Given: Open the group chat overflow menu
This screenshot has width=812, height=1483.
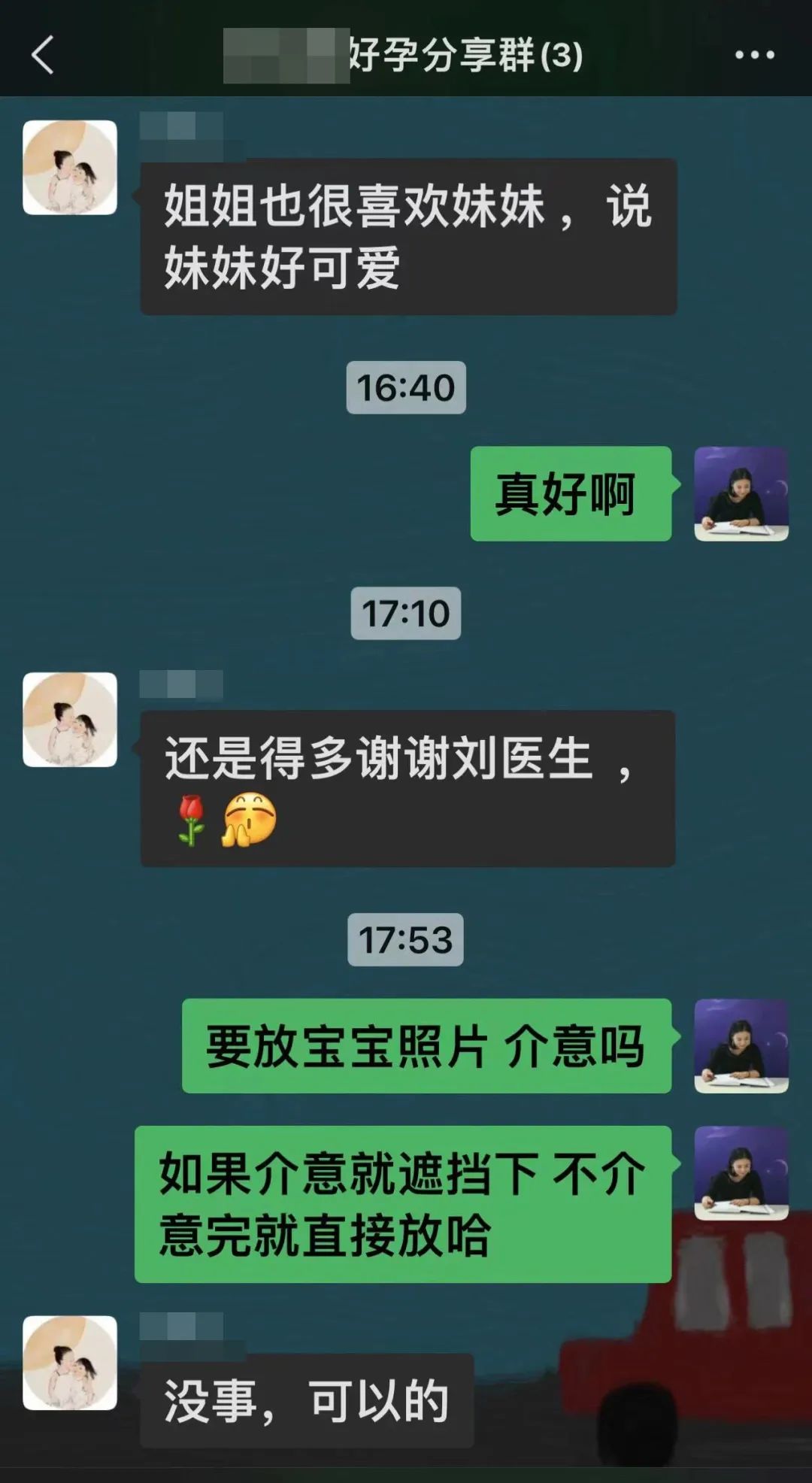Looking at the screenshot, I should pyautogui.click(x=754, y=55).
